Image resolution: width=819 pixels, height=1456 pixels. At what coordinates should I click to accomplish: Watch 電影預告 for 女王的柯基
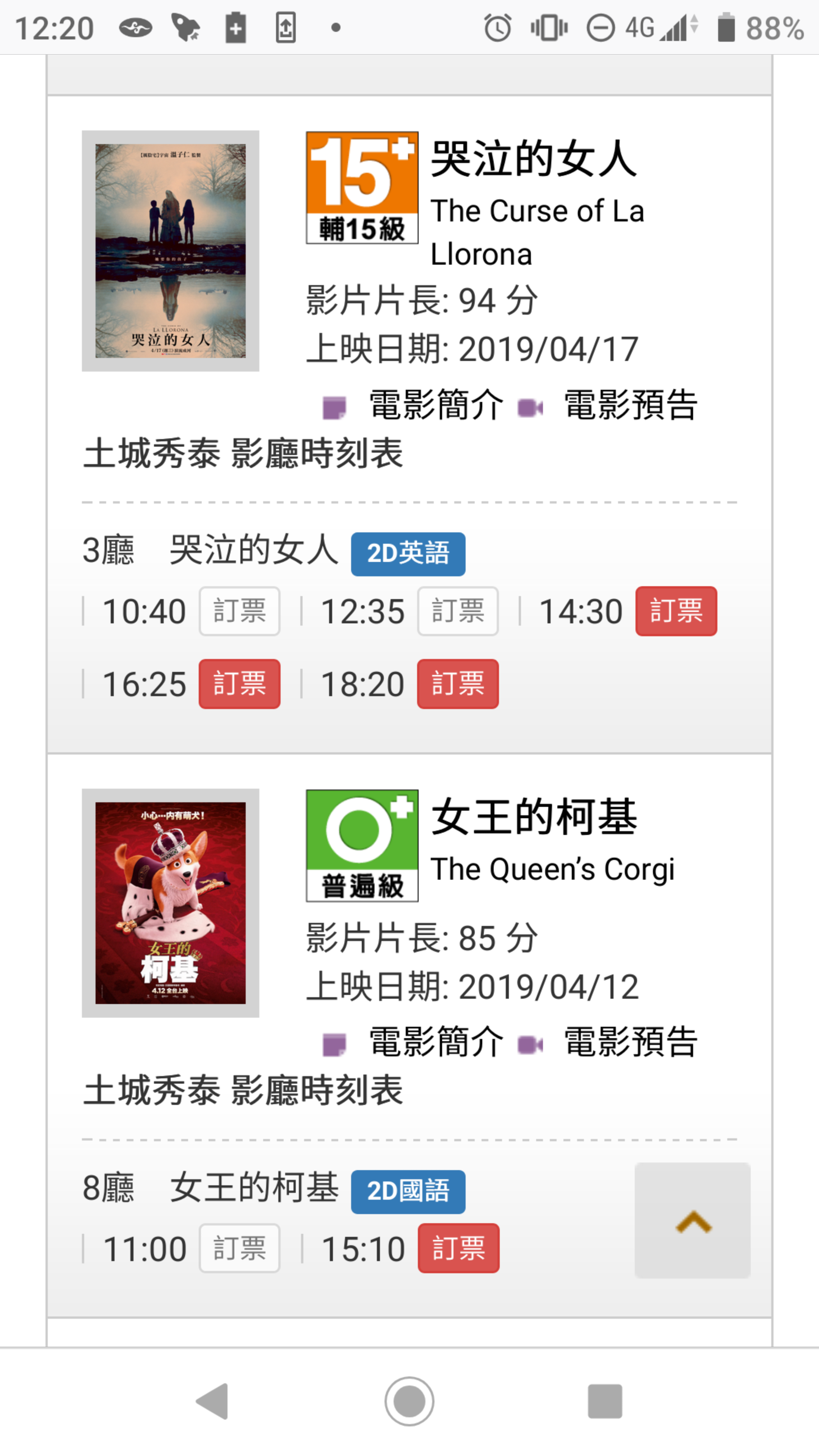pyautogui.click(x=631, y=1042)
